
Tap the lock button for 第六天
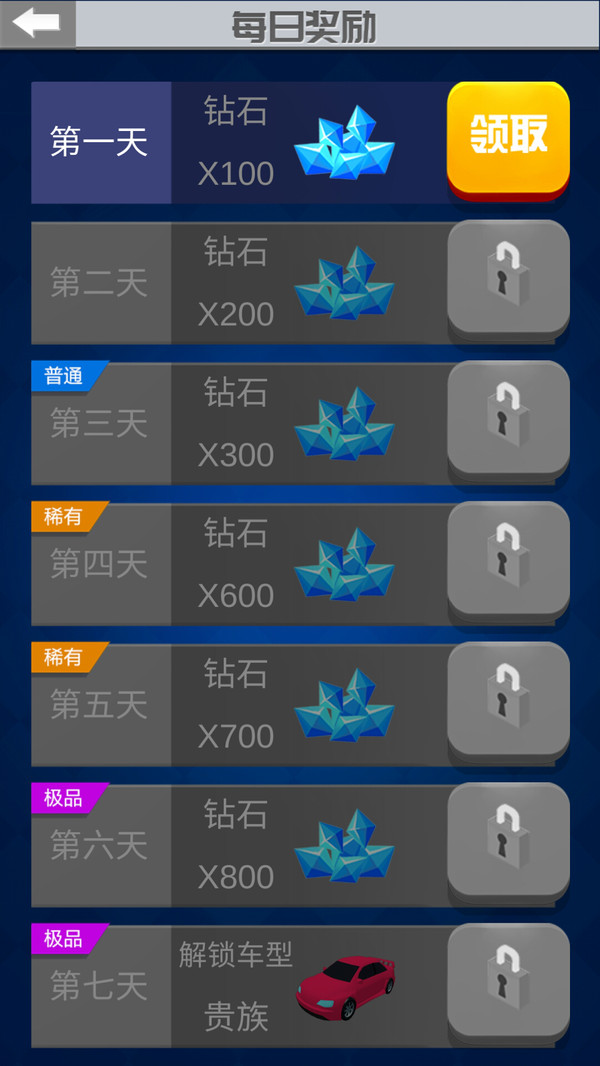click(x=508, y=840)
